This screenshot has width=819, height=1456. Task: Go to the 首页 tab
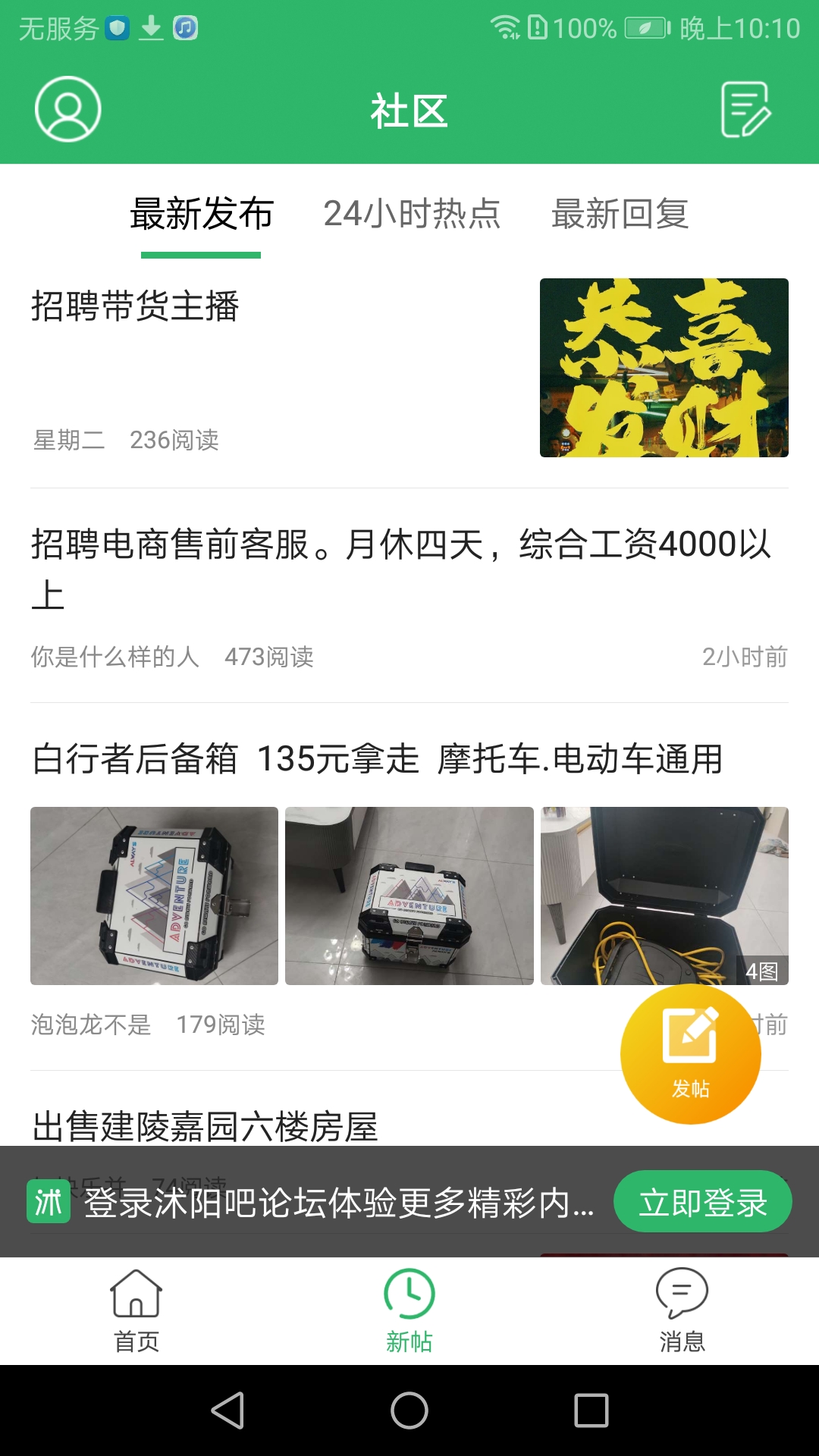[136, 1311]
